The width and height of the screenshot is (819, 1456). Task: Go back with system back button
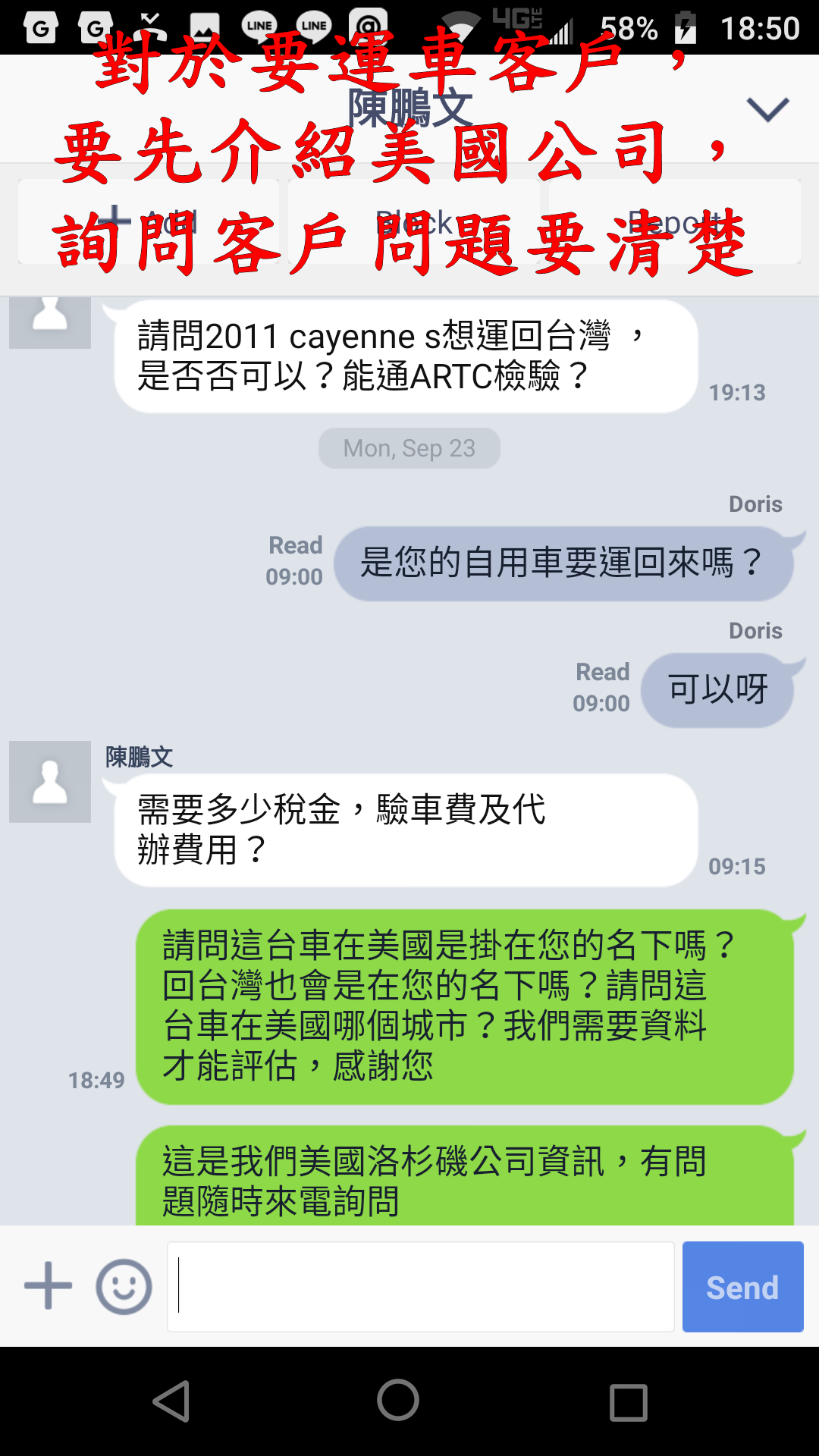pos(172,1401)
